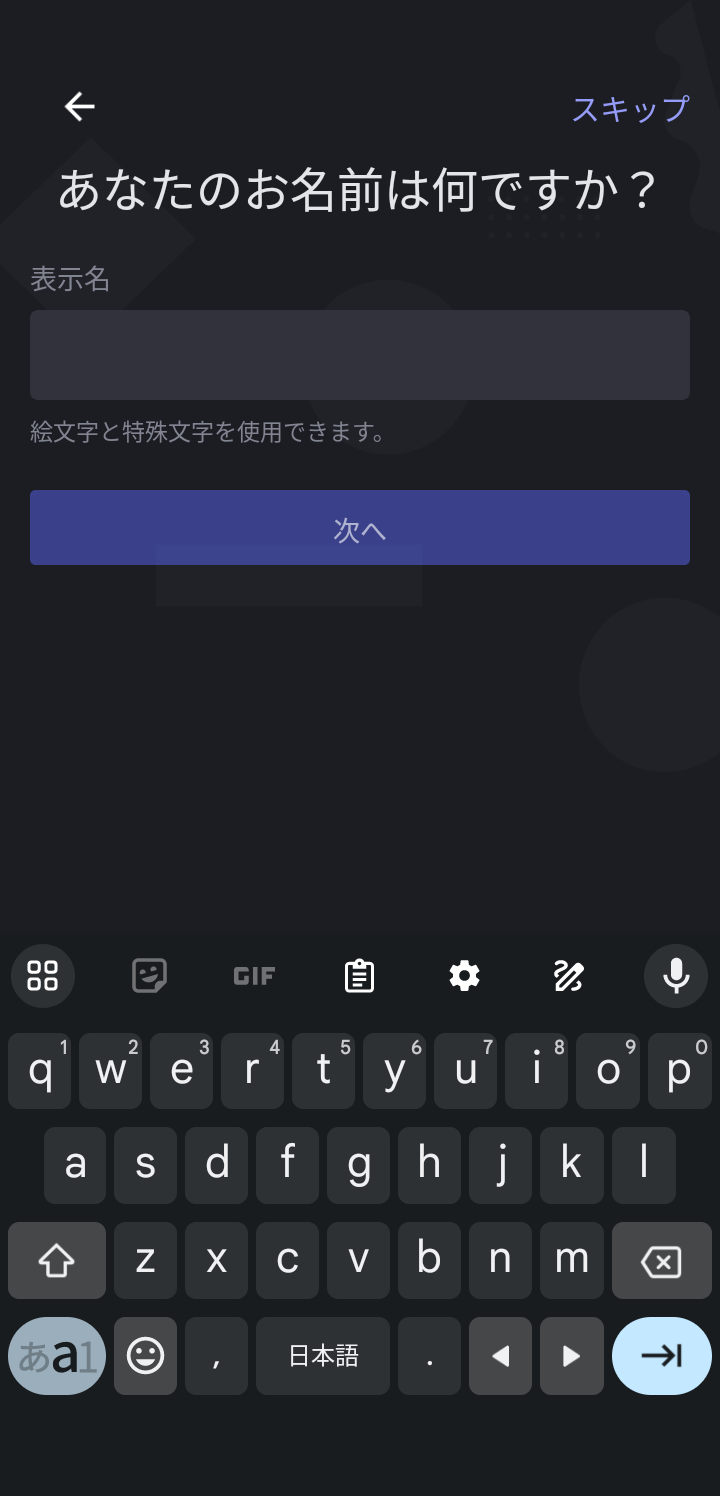Go back with the arrow icon
The image size is (720, 1496).
80,106
